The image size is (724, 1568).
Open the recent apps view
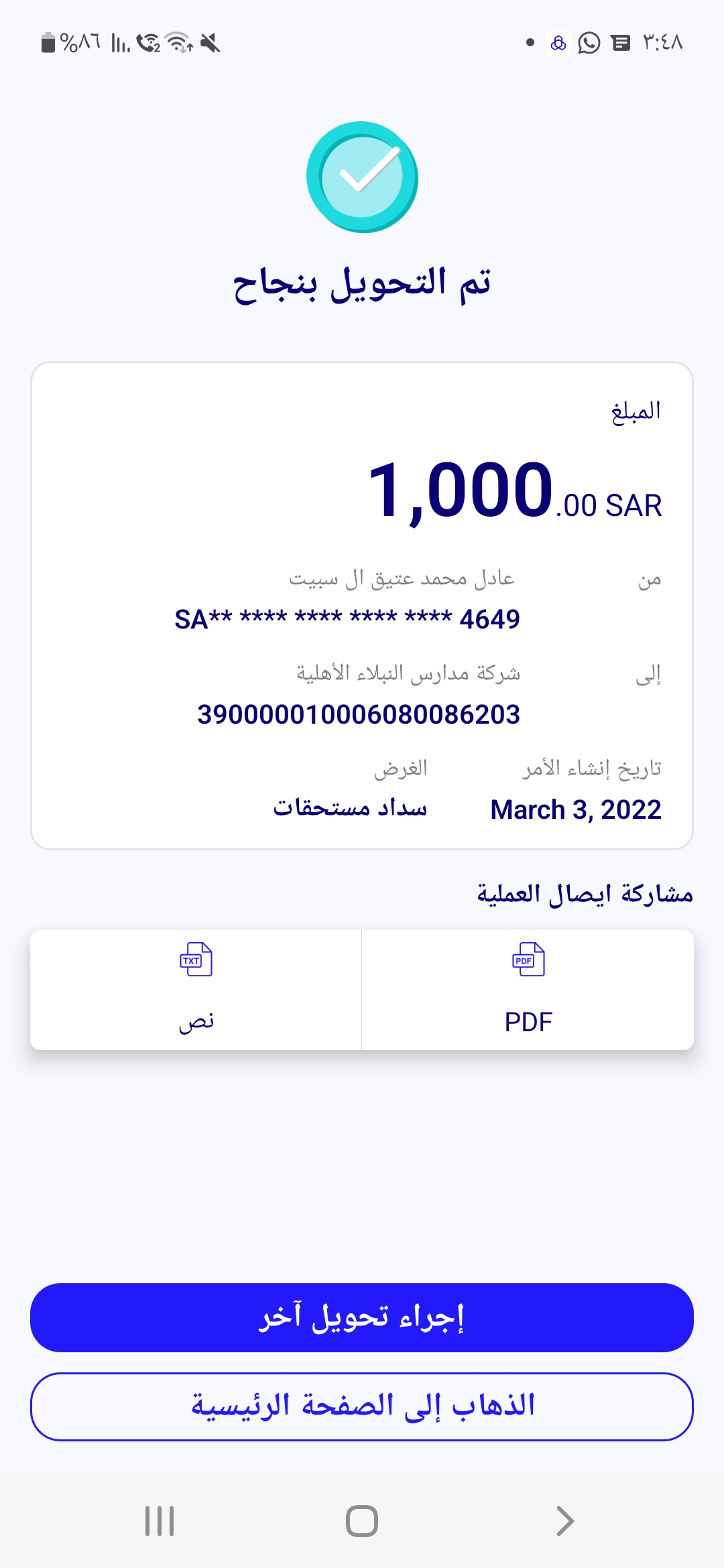point(160,1521)
